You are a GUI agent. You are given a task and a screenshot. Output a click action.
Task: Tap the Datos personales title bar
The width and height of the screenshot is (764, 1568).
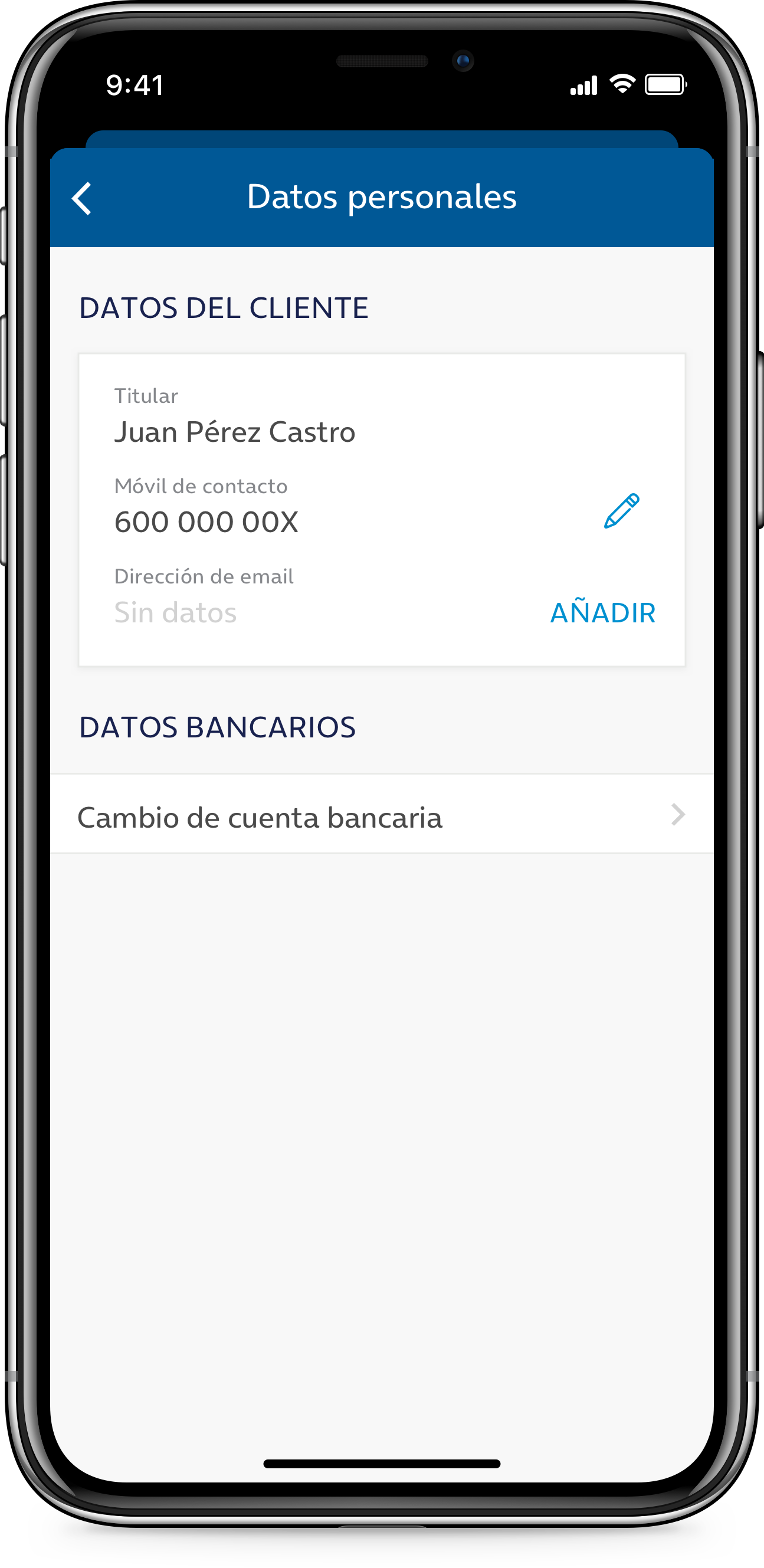point(382,196)
